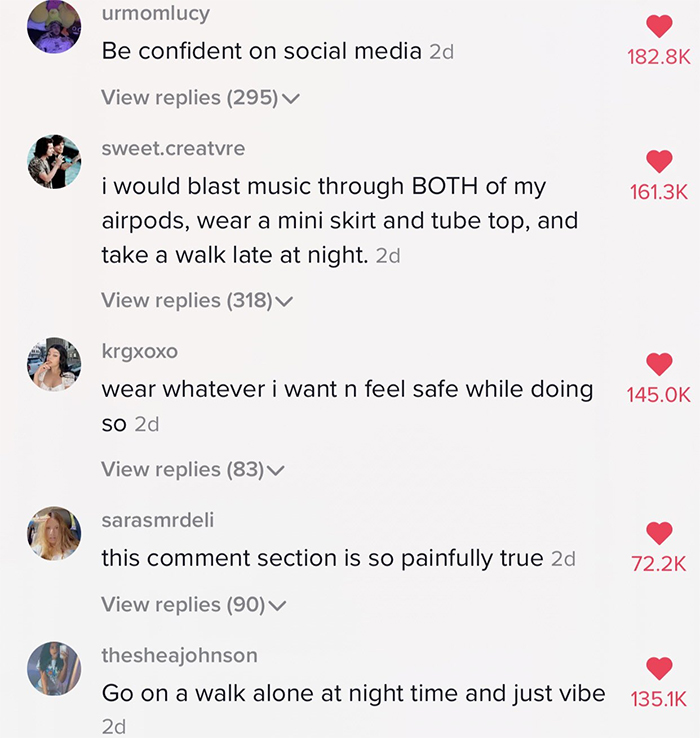This screenshot has width=700, height=738.
Task: Like sarasmrdeli's comment
Action: [658, 533]
